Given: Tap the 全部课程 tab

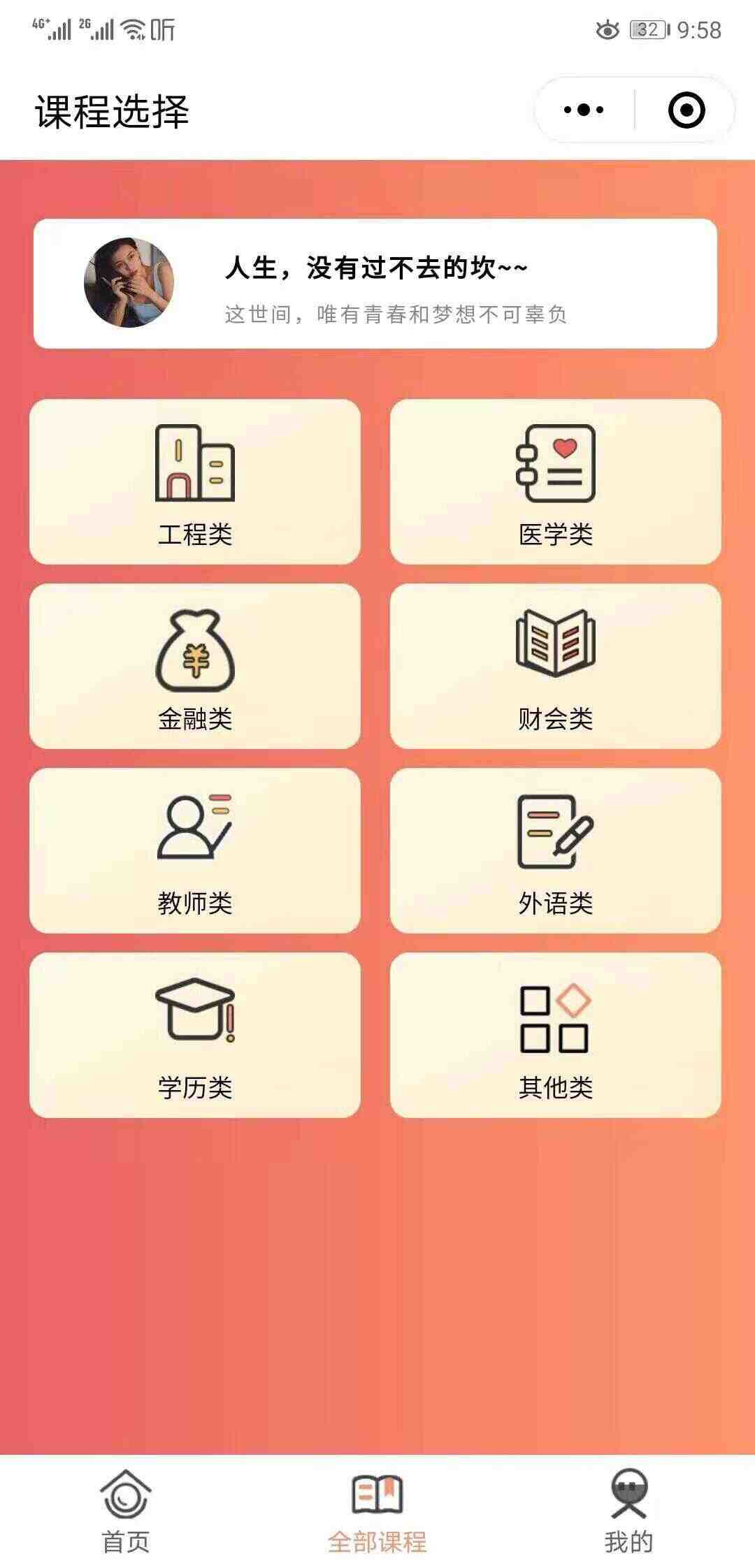Looking at the screenshot, I should coord(377,1511).
